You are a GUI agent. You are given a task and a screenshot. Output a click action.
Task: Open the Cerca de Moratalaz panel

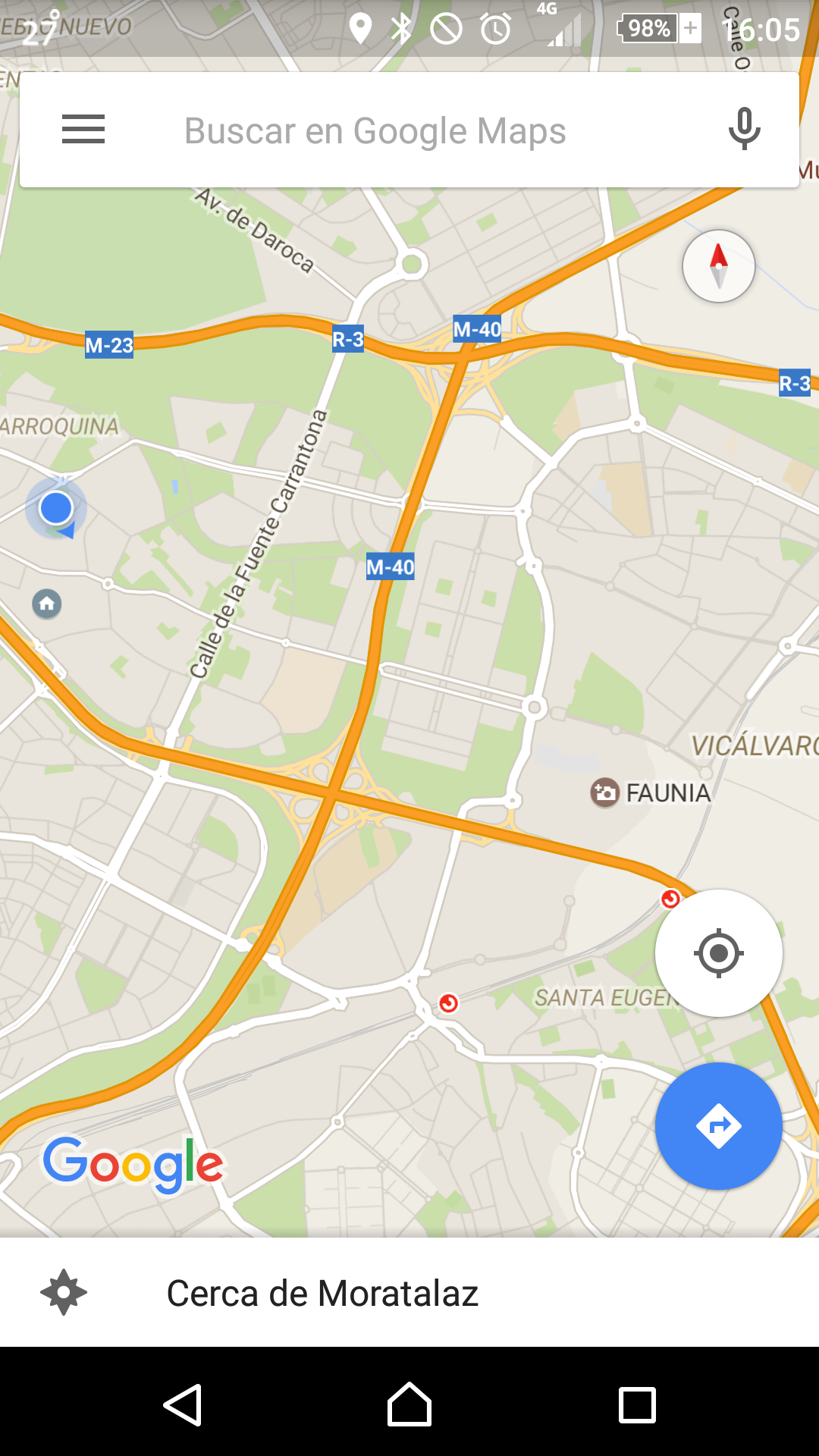[323, 1293]
